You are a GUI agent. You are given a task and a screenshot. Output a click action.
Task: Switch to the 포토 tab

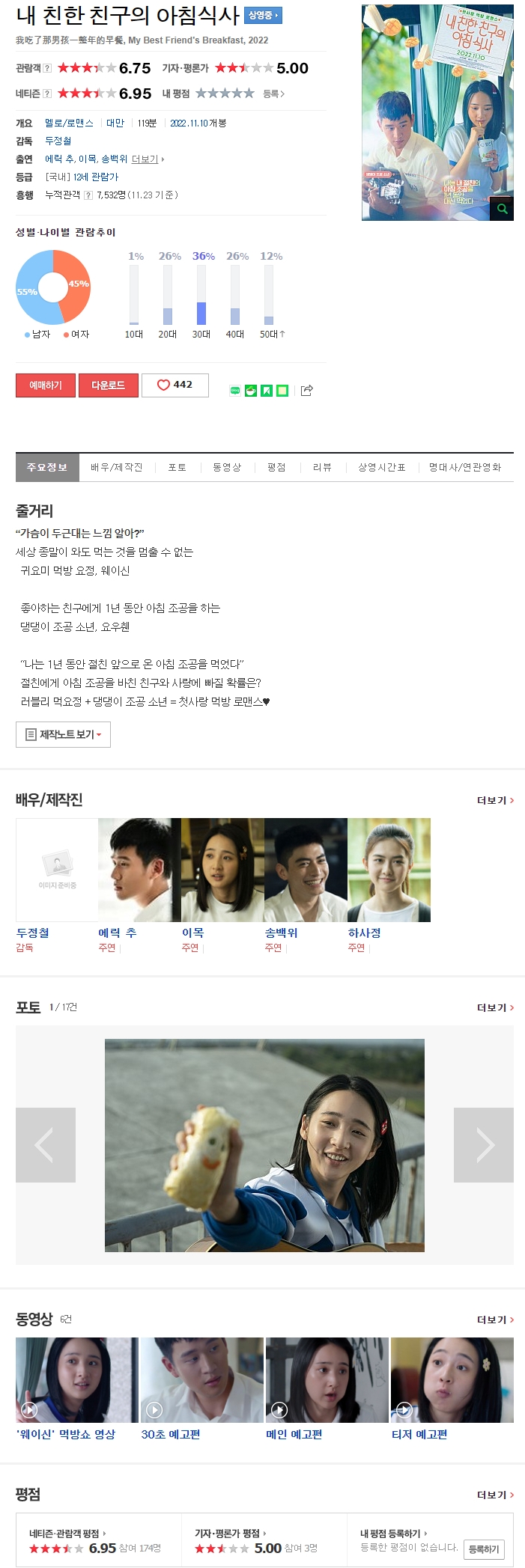click(x=177, y=467)
